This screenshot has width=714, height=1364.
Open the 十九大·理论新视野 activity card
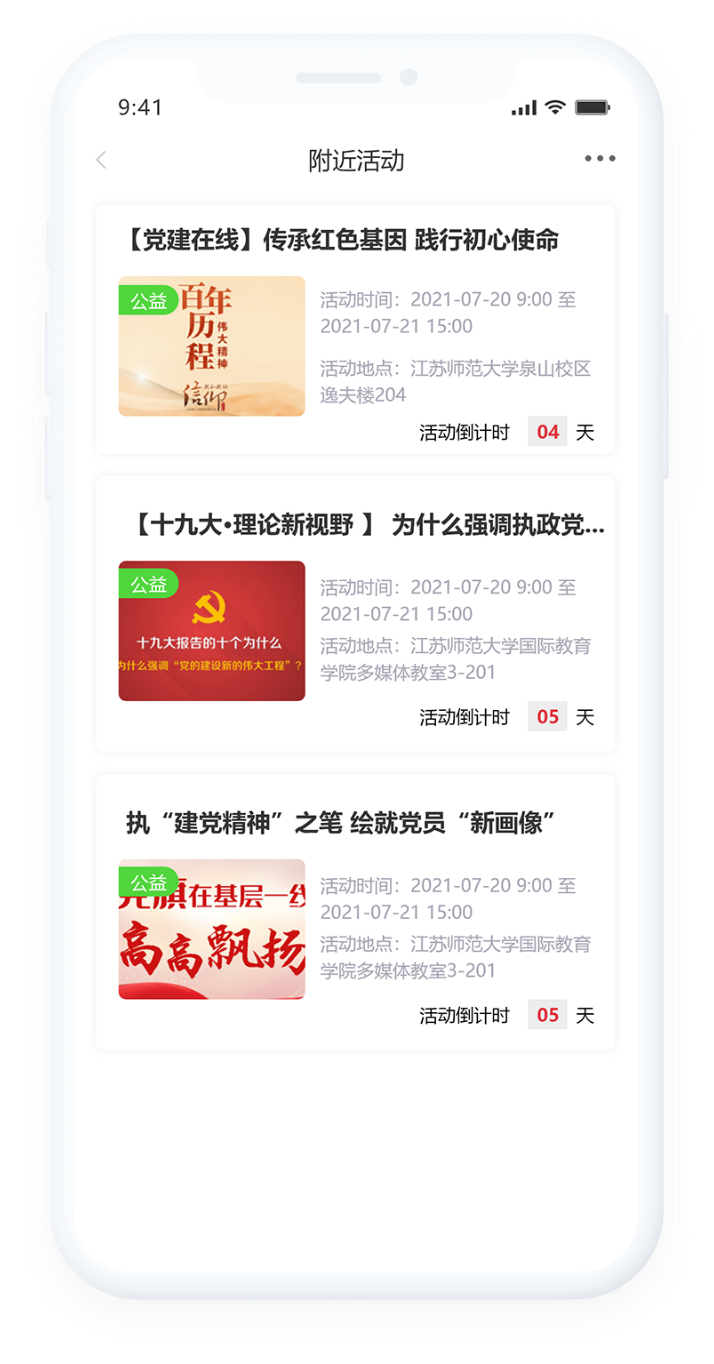coord(355,615)
